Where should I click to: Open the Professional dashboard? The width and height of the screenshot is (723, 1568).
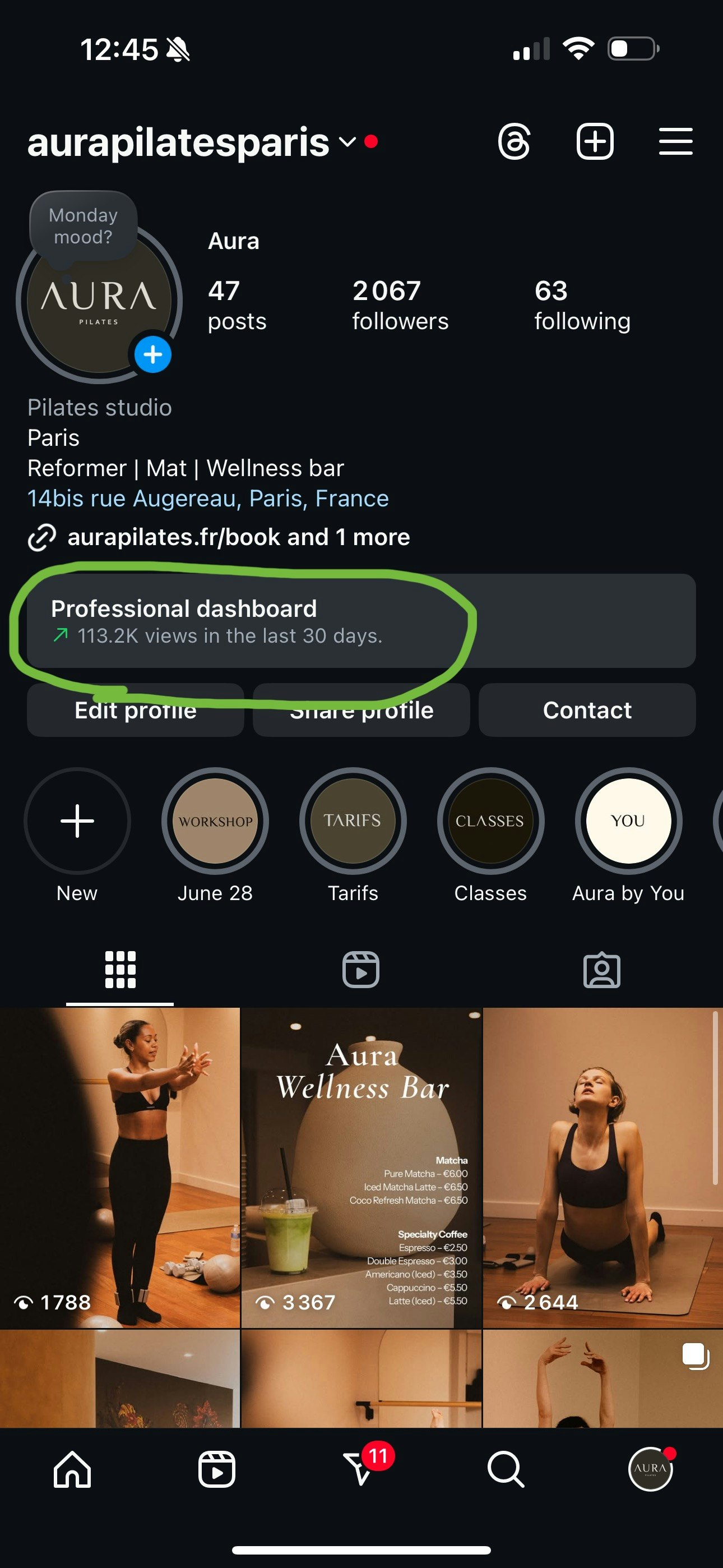click(x=361, y=621)
